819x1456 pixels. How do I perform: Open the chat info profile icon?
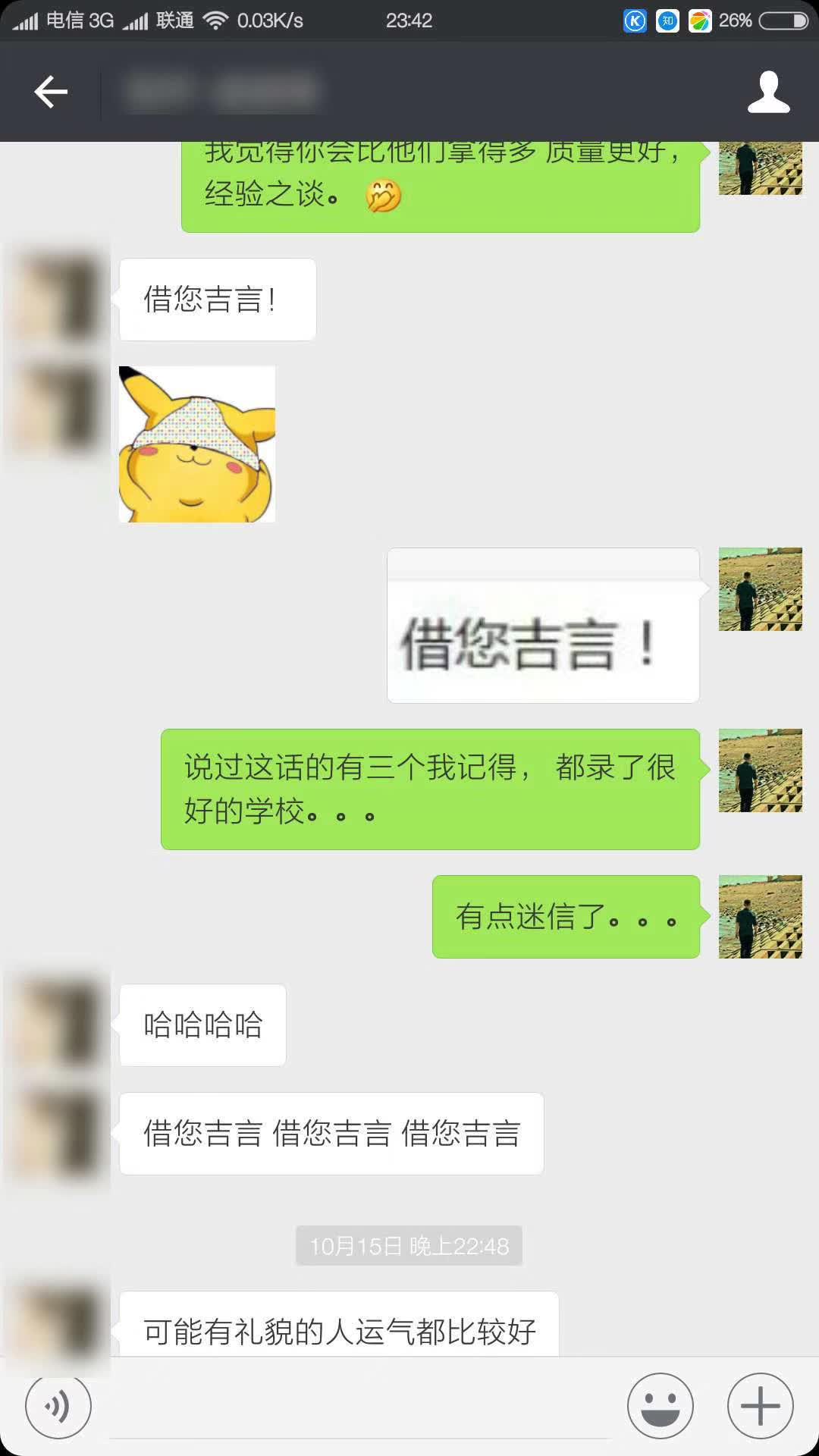click(768, 92)
